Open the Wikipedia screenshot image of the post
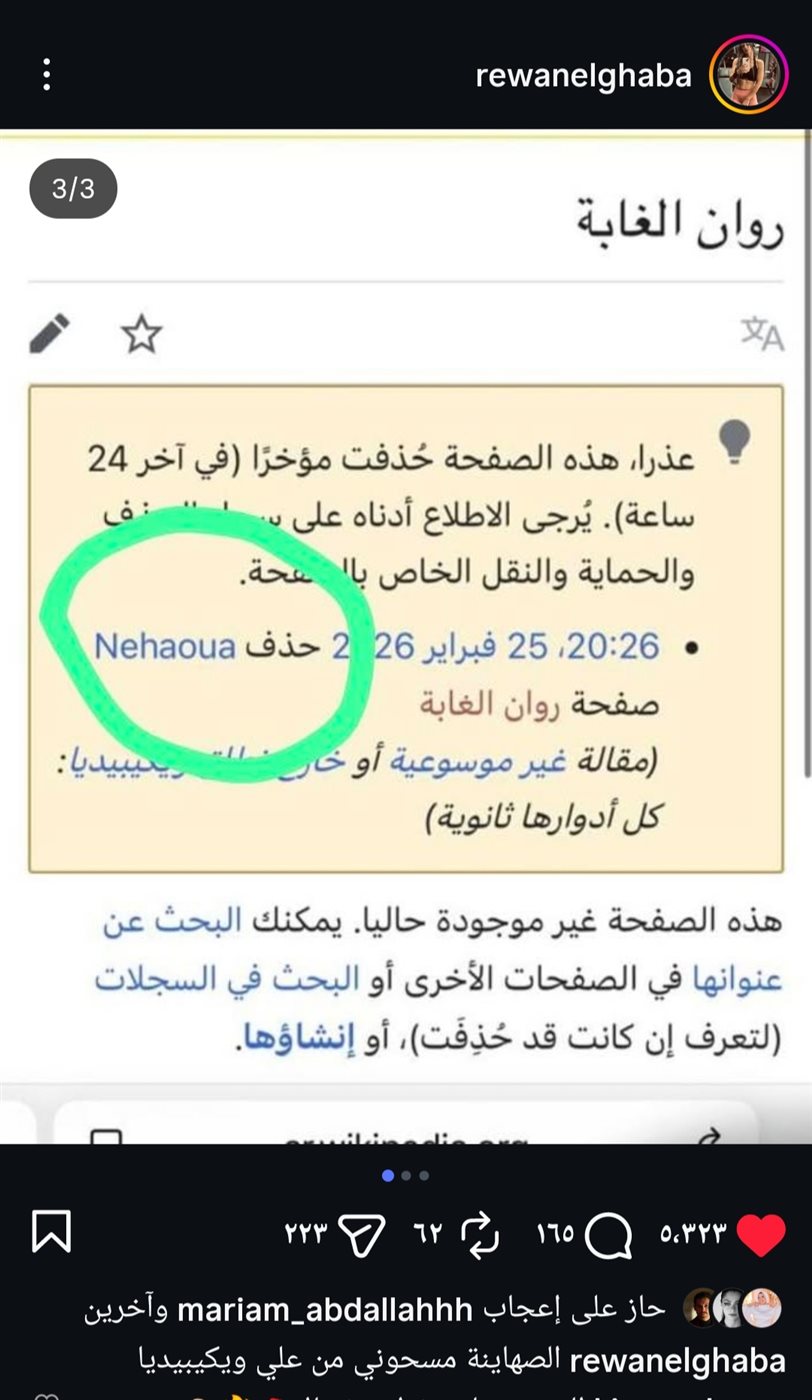812x1400 pixels. tap(406, 640)
